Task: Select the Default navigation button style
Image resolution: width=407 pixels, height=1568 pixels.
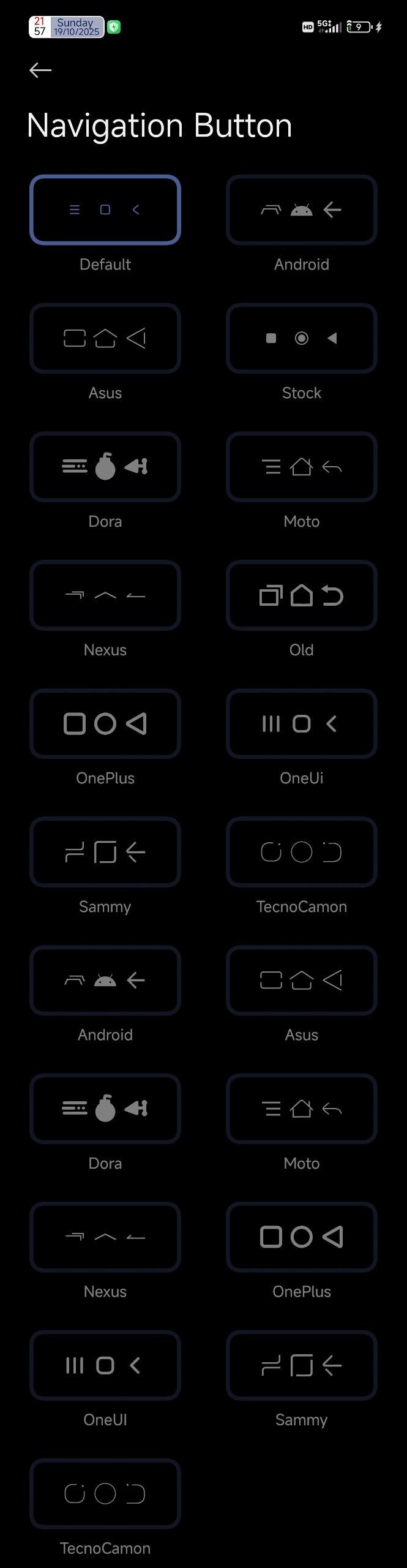Action: (x=105, y=210)
